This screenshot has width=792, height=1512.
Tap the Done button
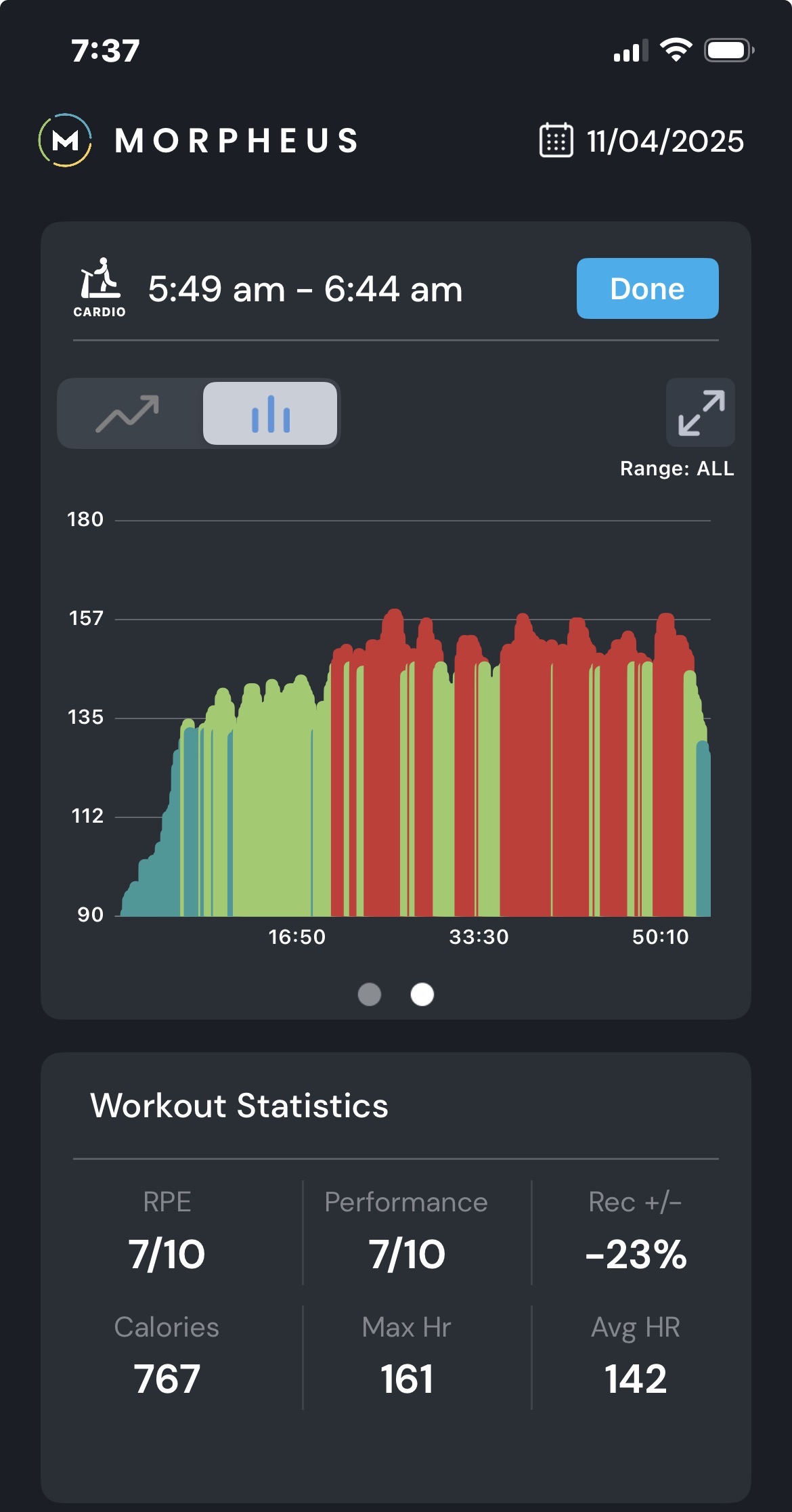[x=647, y=288]
